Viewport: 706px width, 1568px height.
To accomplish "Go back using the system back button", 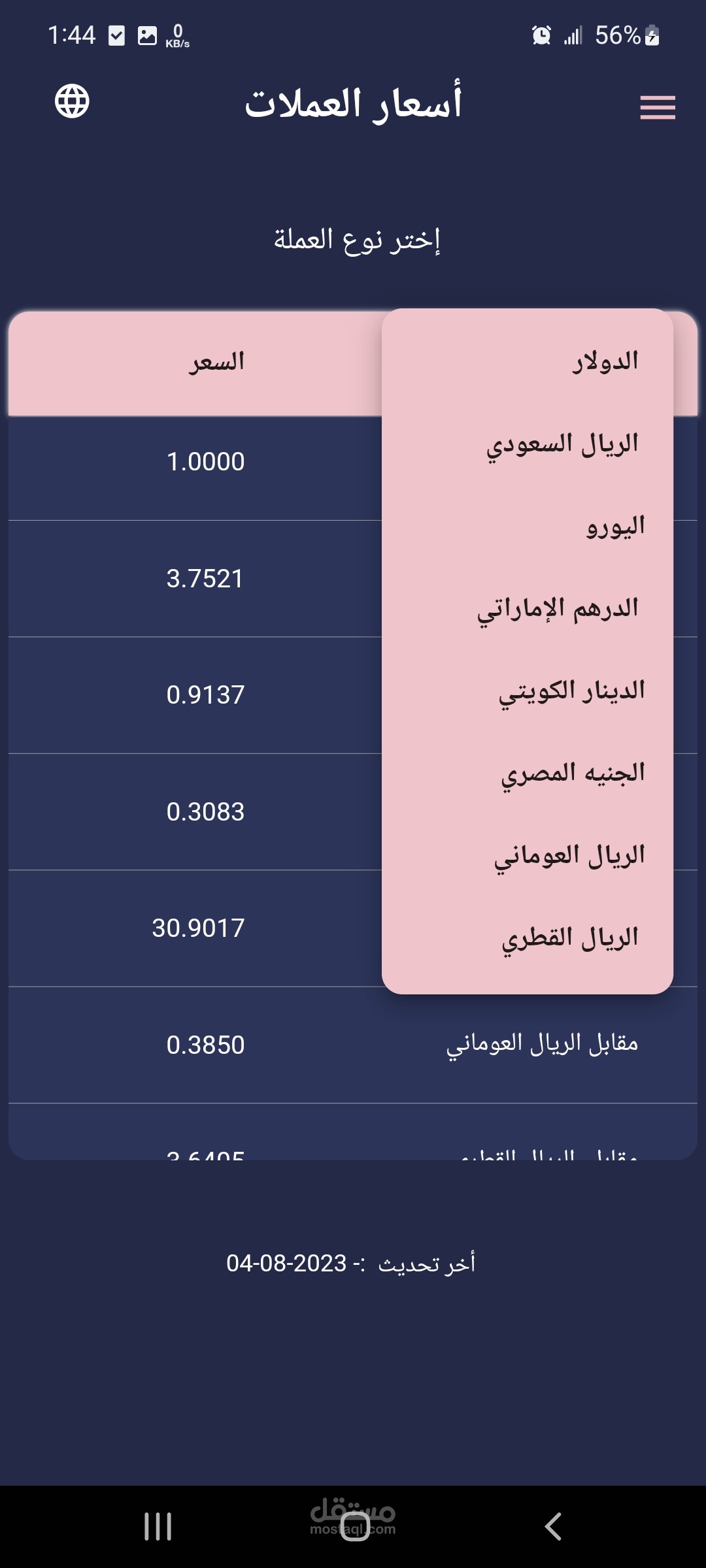I will click(x=553, y=1527).
